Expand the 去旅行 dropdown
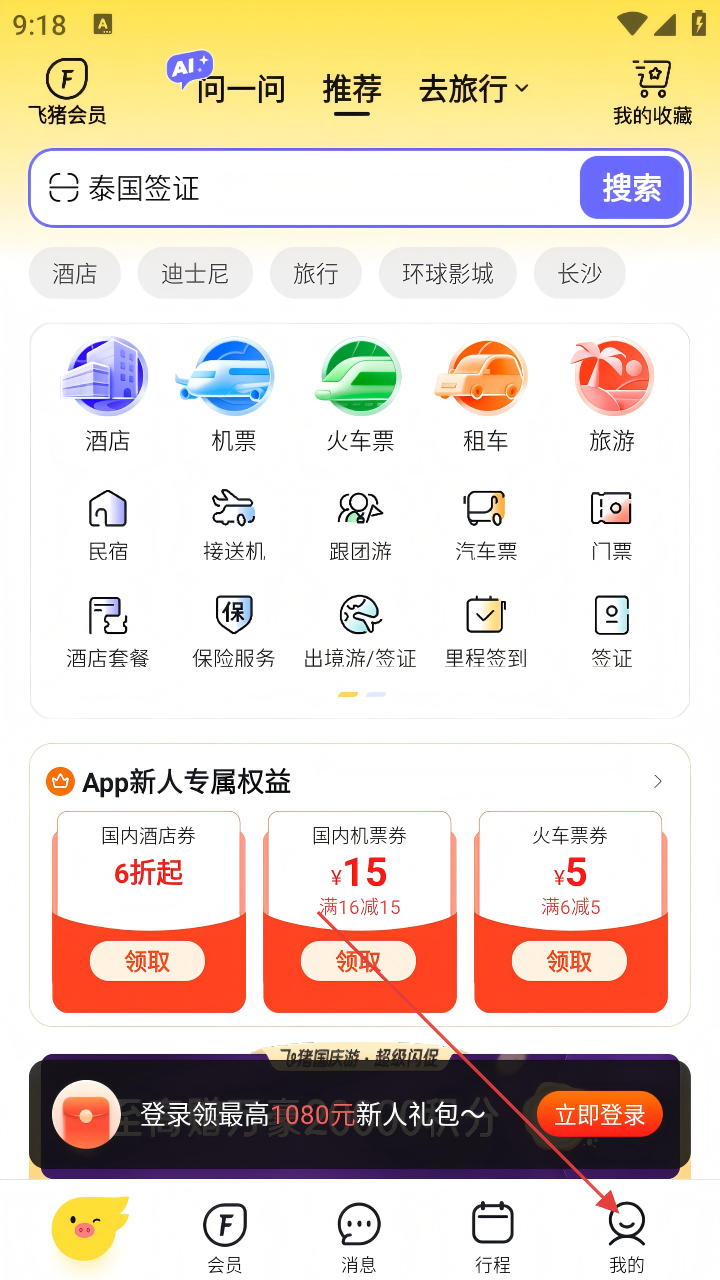The image size is (720, 1280). tap(474, 89)
